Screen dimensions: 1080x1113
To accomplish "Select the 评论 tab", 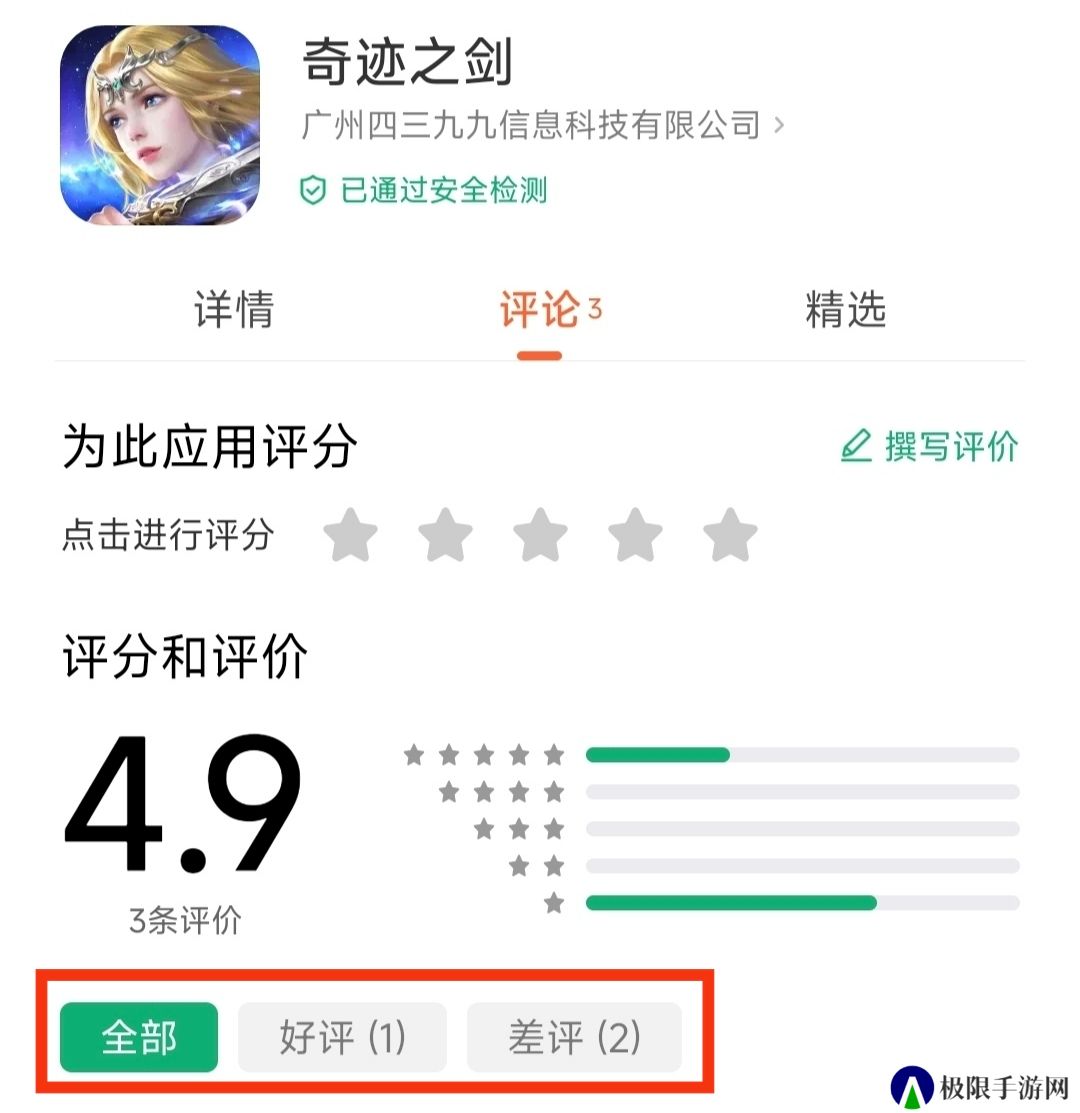I will tap(541, 311).
